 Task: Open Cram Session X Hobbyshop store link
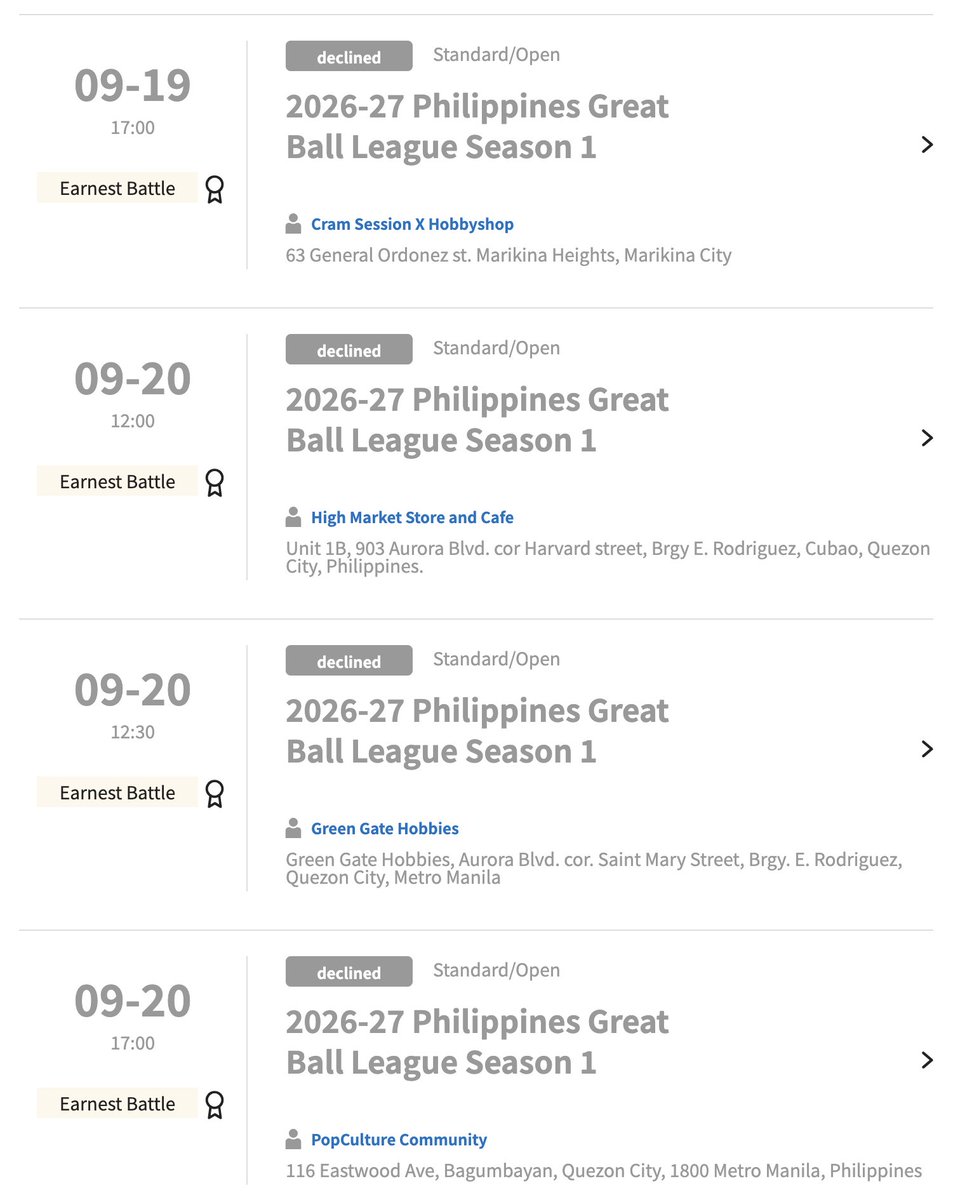coord(412,224)
